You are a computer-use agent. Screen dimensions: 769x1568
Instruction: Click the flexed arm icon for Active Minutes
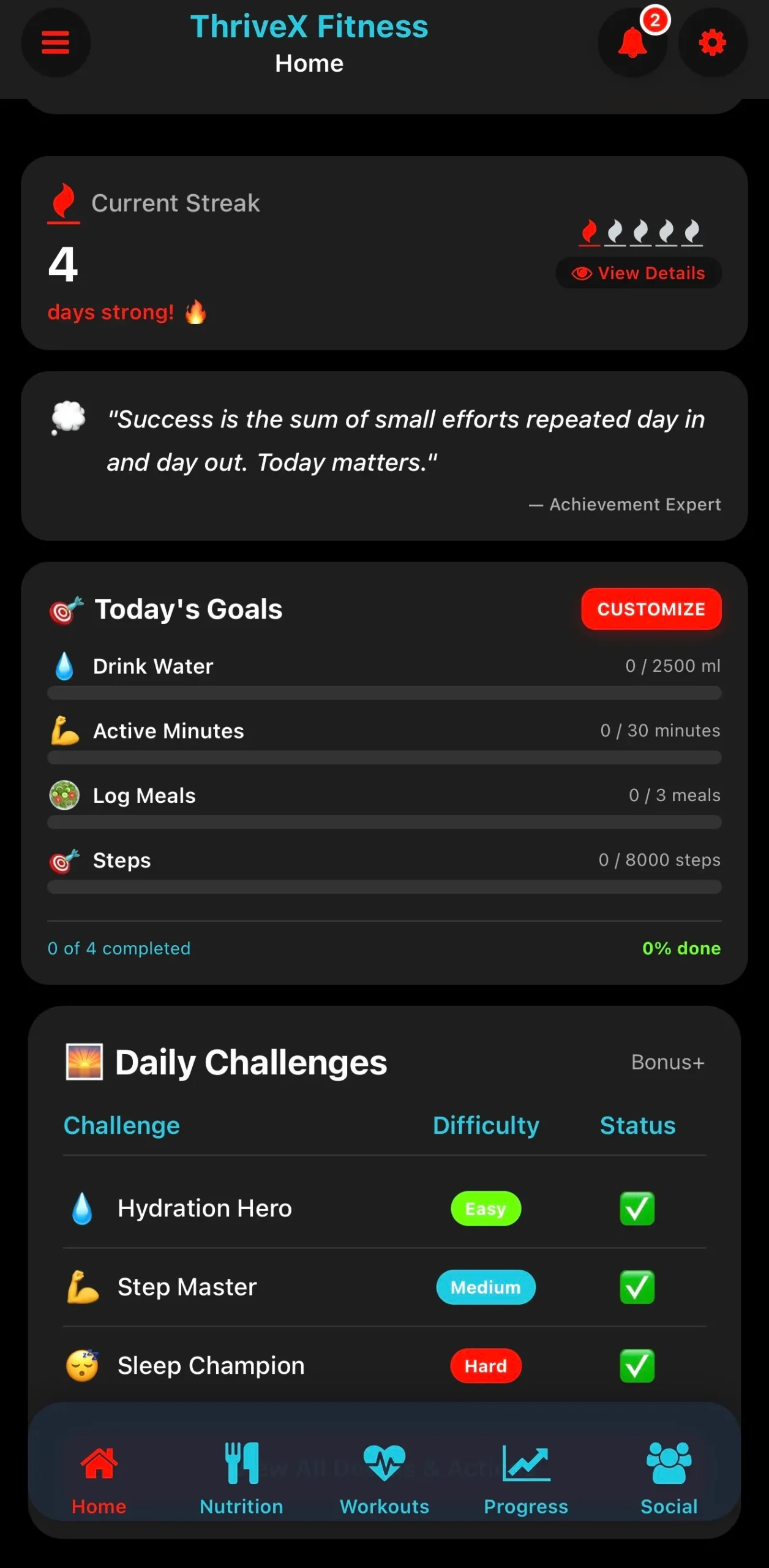[x=64, y=730]
